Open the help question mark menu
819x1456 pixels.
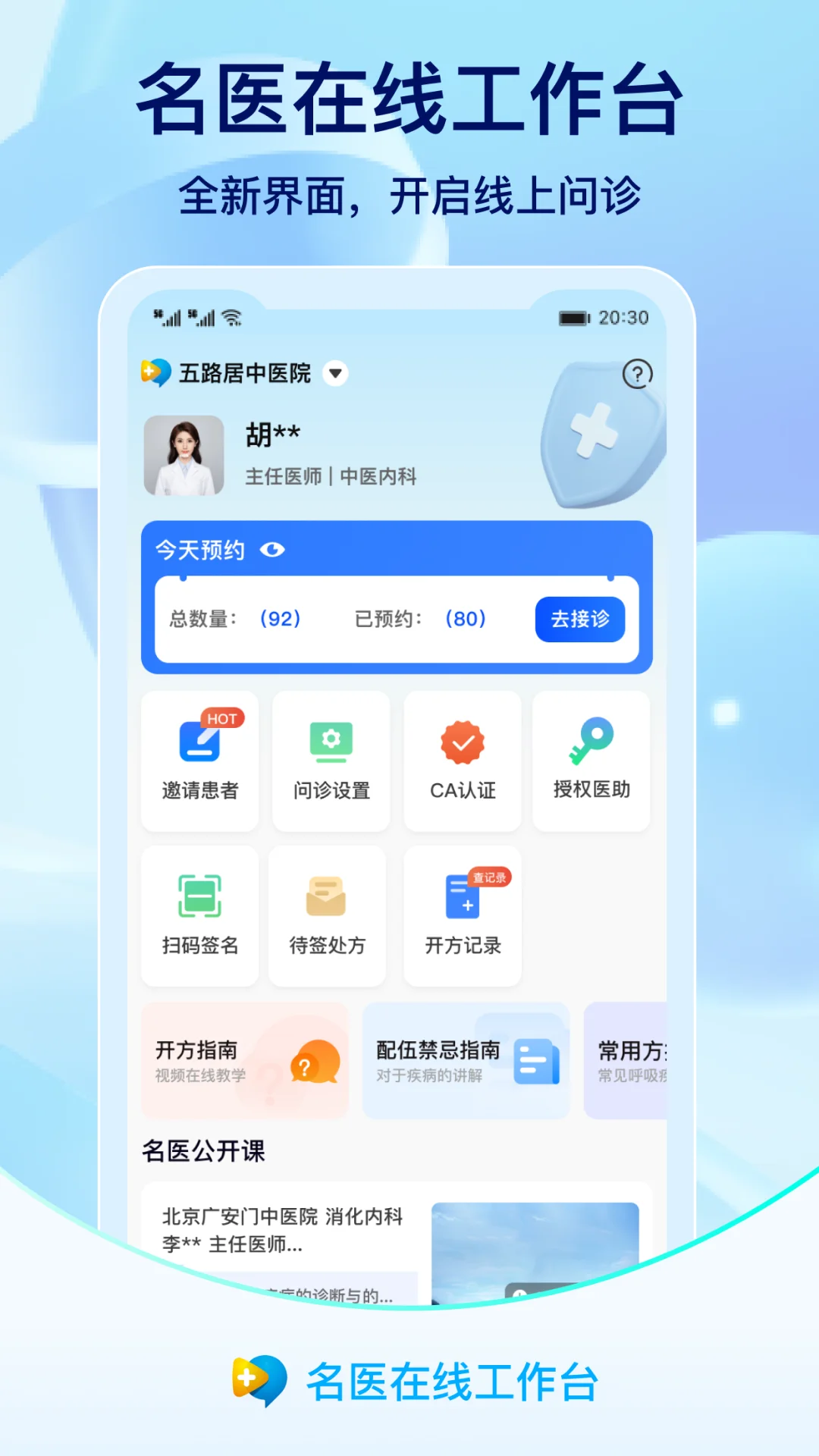638,374
